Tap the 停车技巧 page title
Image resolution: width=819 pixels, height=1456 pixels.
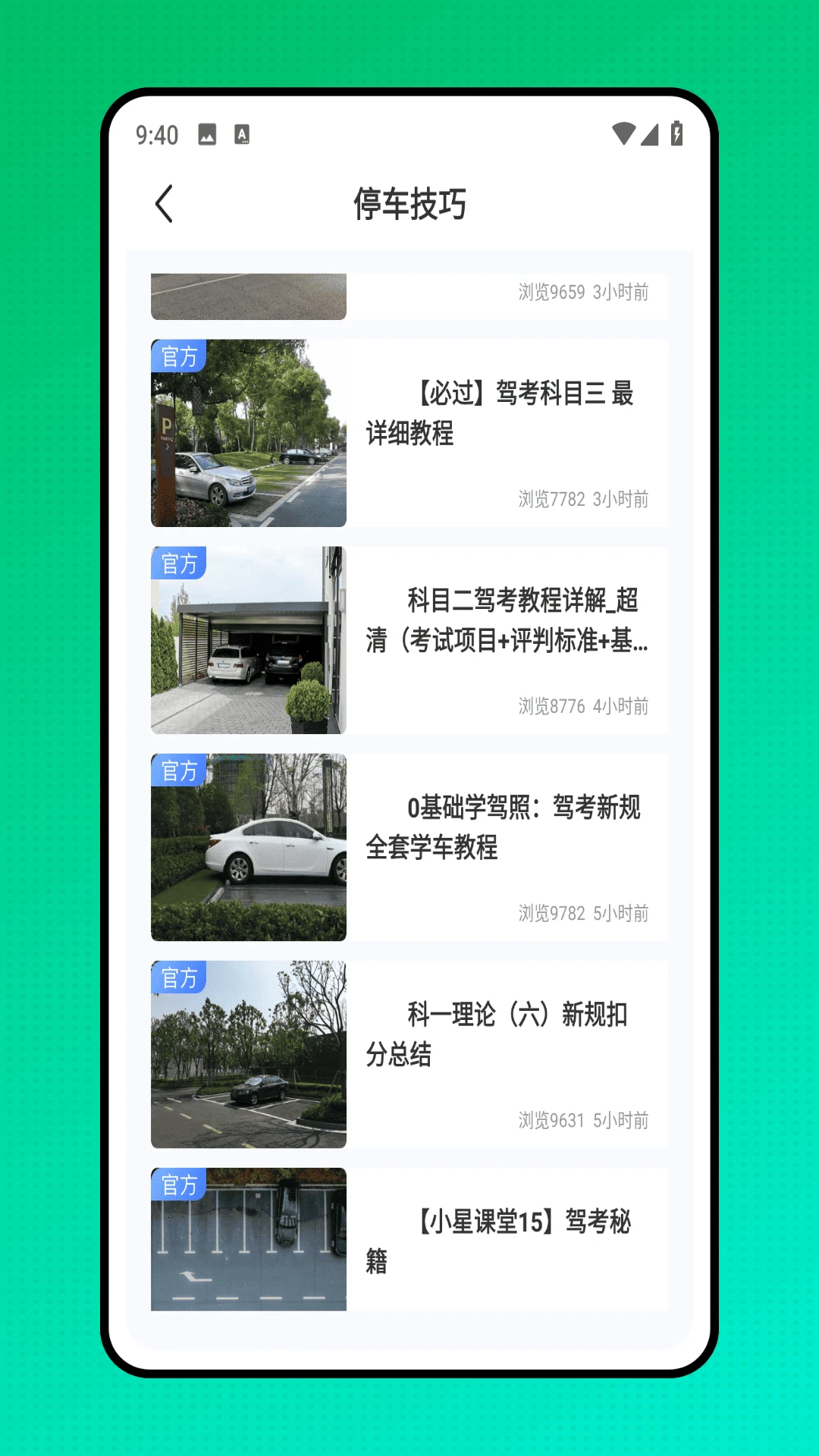(409, 203)
